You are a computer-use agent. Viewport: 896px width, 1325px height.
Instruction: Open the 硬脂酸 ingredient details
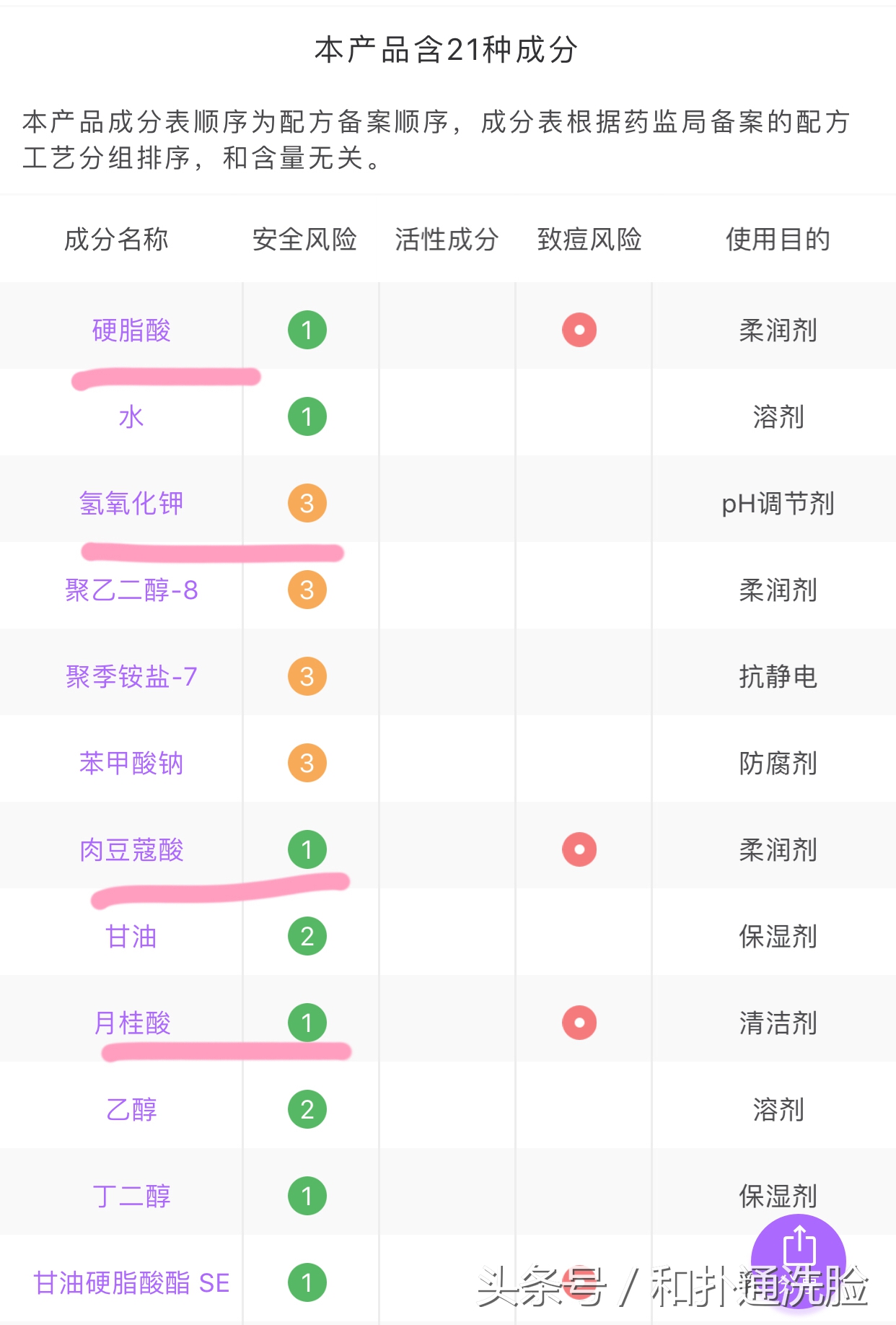pos(133,330)
